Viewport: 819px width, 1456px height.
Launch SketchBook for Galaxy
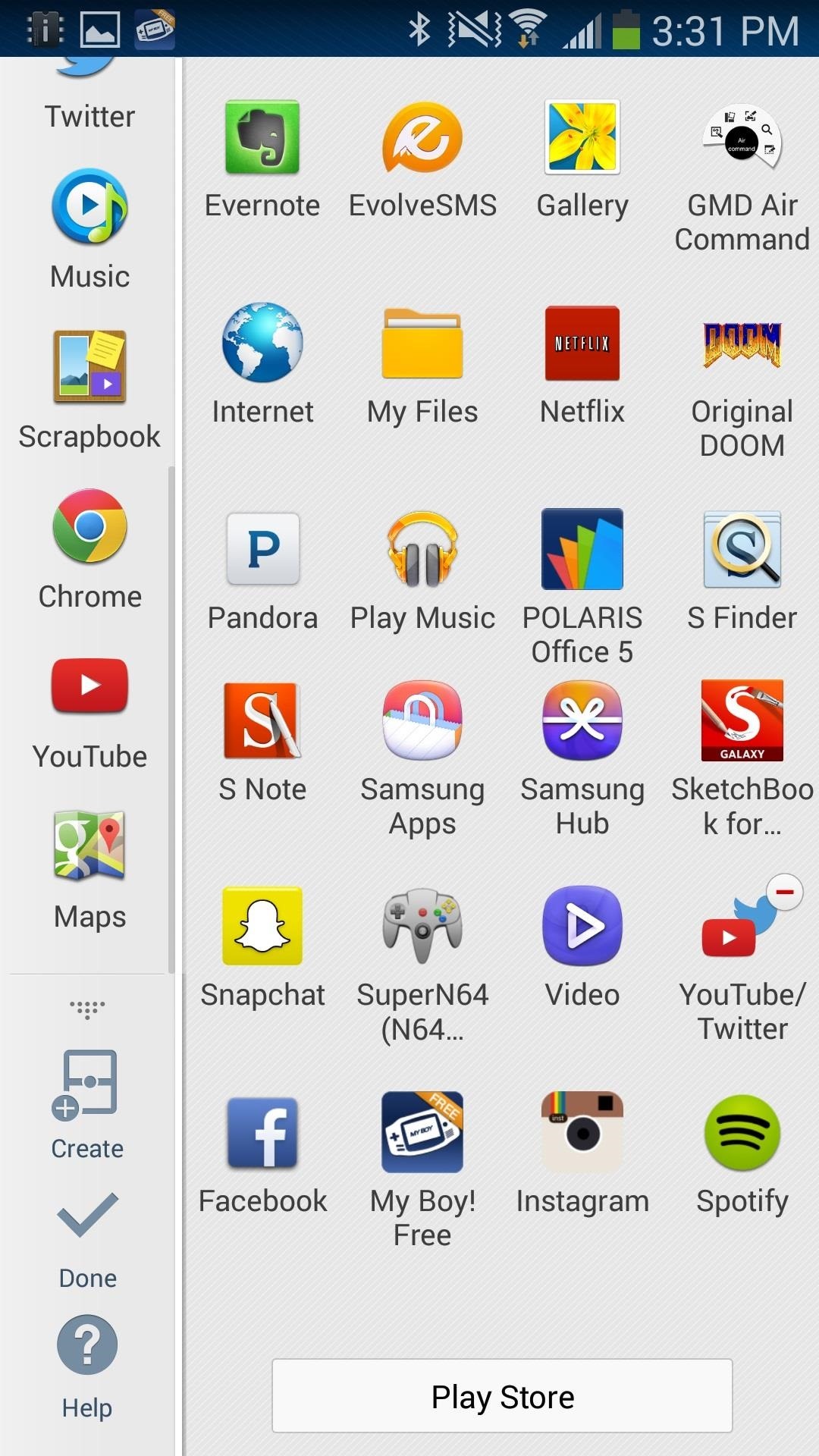pyautogui.click(x=742, y=722)
